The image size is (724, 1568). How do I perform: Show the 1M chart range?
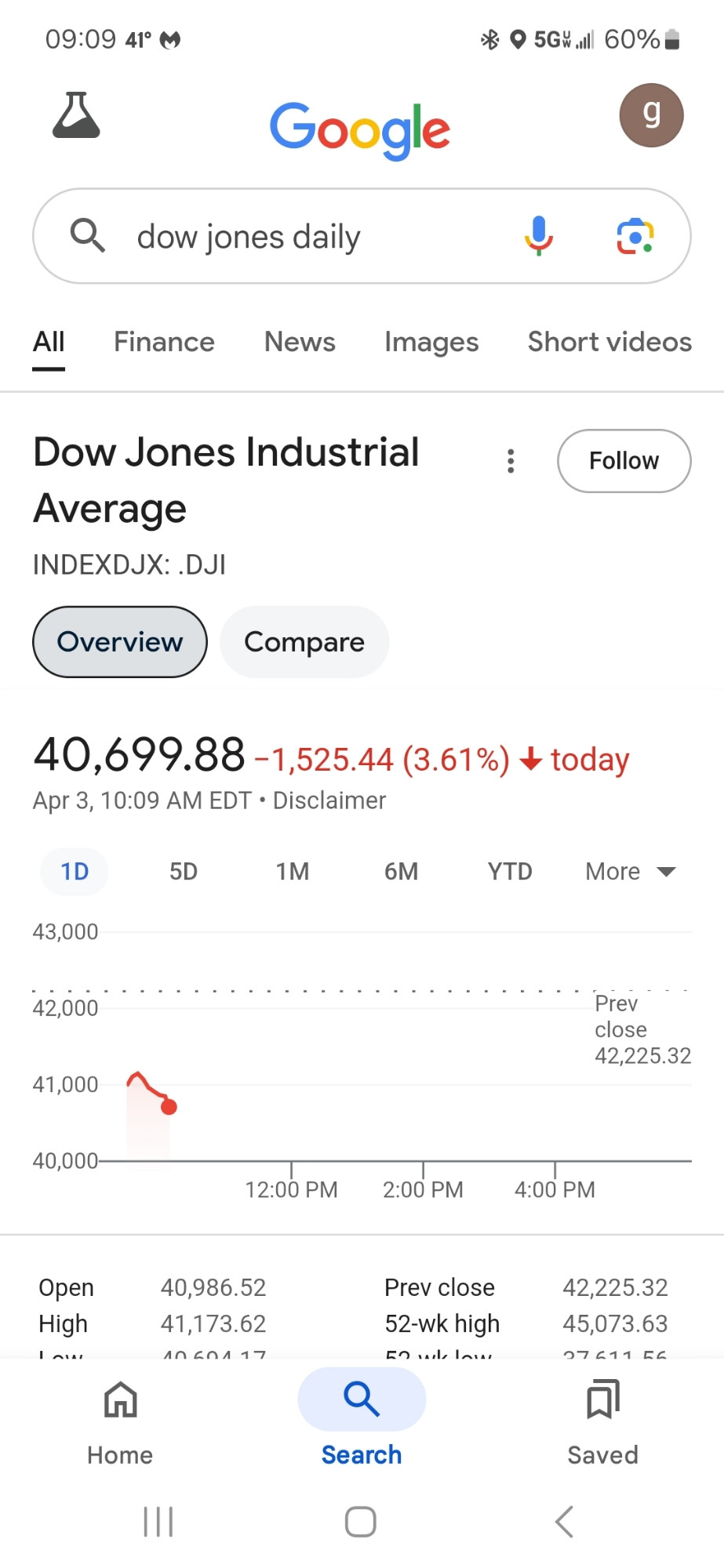(x=293, y=872)
